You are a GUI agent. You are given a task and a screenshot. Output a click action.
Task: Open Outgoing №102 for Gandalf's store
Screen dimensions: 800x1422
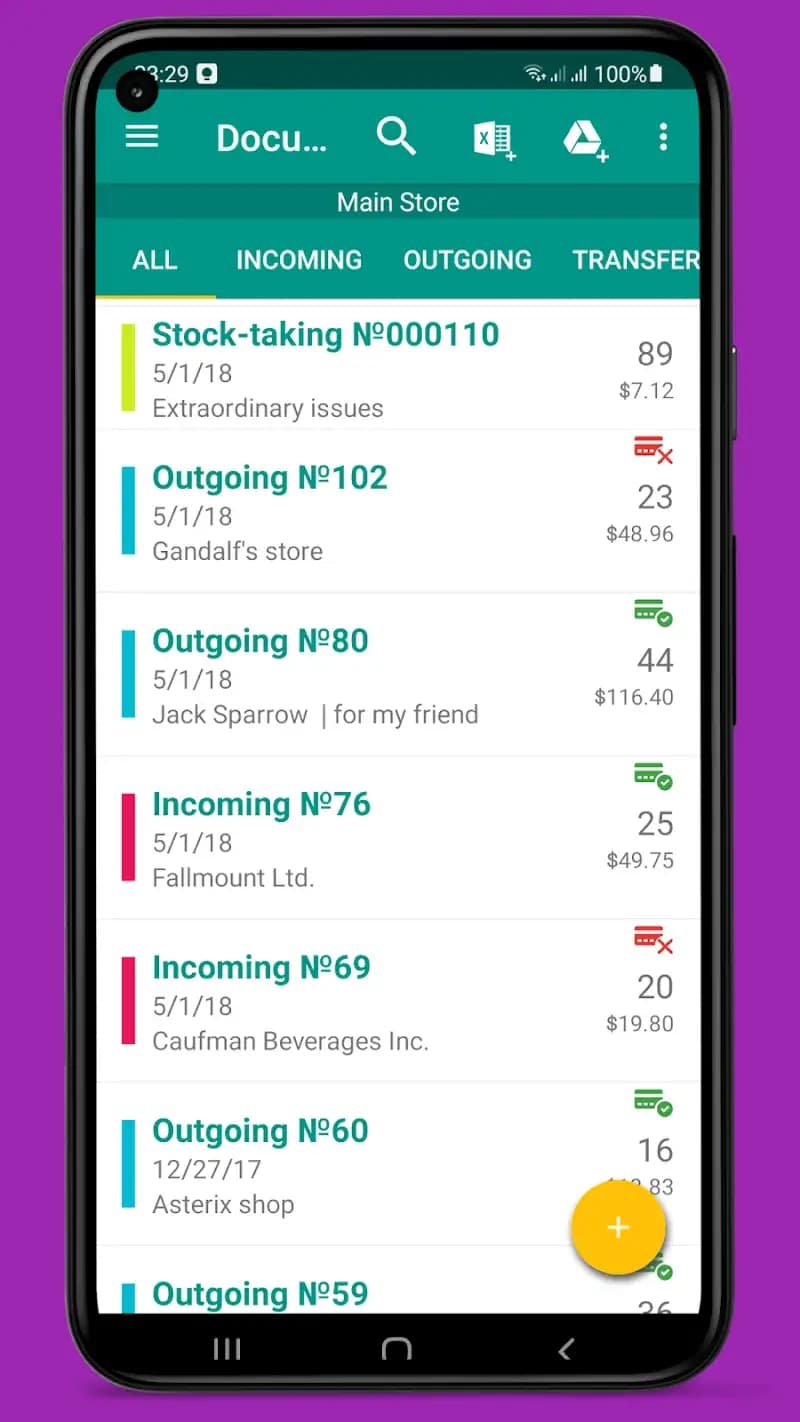pos(380,511)
